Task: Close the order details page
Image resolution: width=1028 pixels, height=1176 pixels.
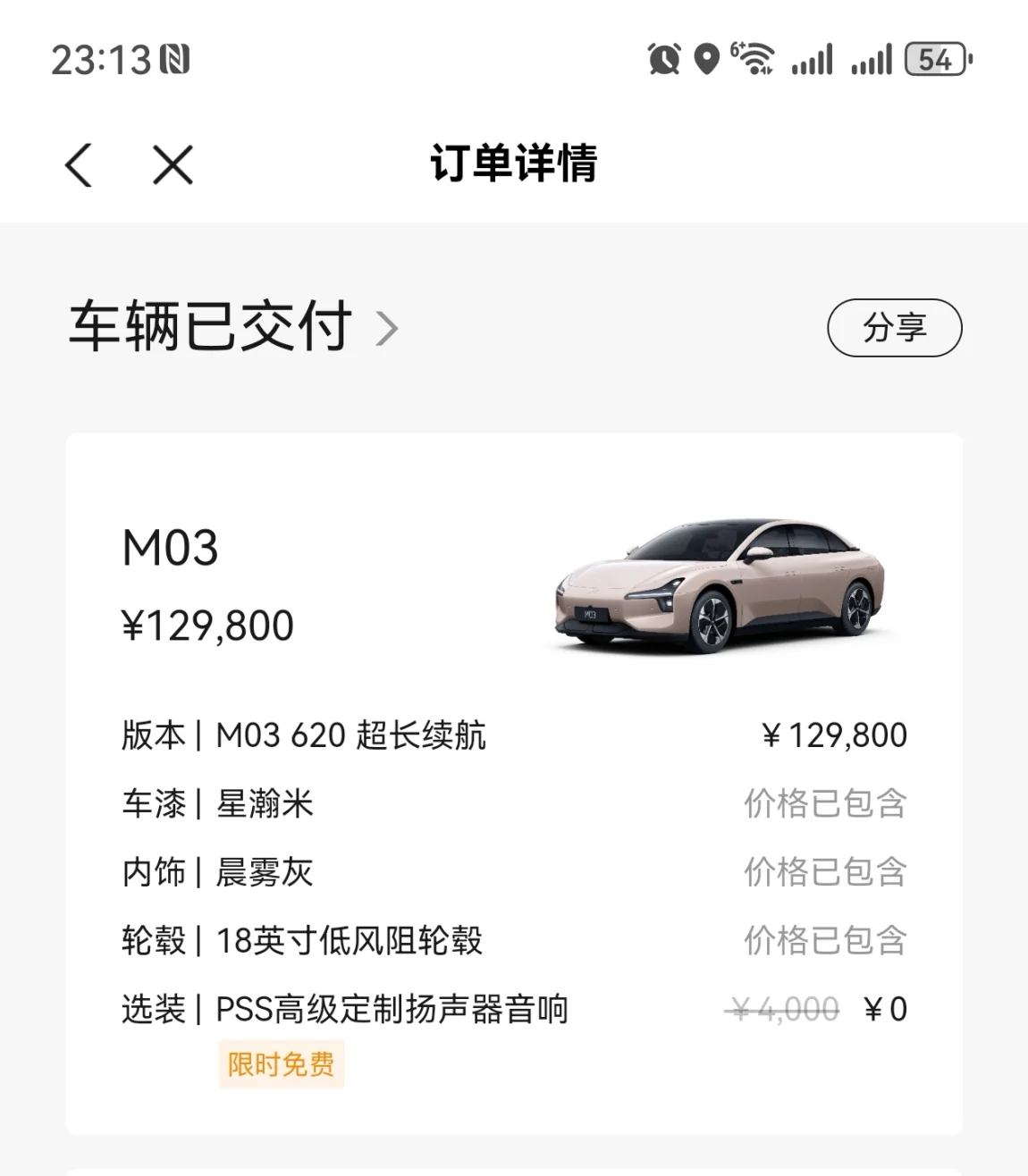Action: 173,165
